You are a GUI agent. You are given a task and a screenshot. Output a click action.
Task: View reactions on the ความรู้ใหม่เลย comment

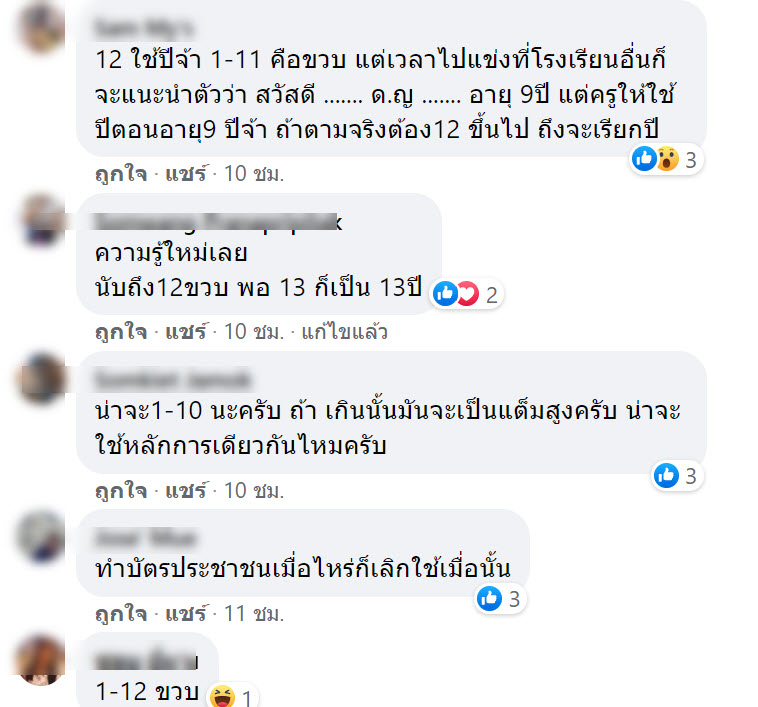[465, 294]
